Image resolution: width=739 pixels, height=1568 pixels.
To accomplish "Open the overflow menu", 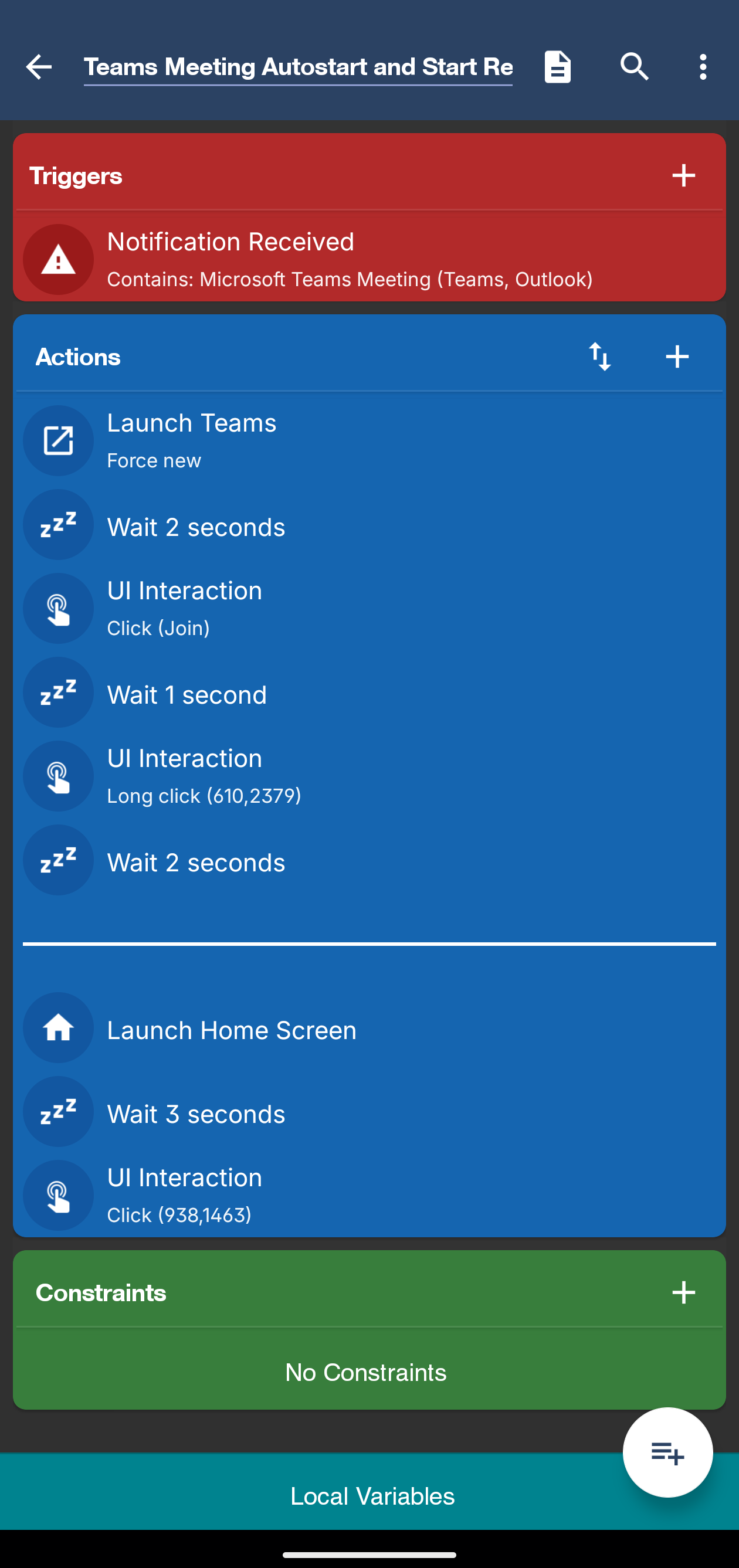I will [x=703, y=67].
